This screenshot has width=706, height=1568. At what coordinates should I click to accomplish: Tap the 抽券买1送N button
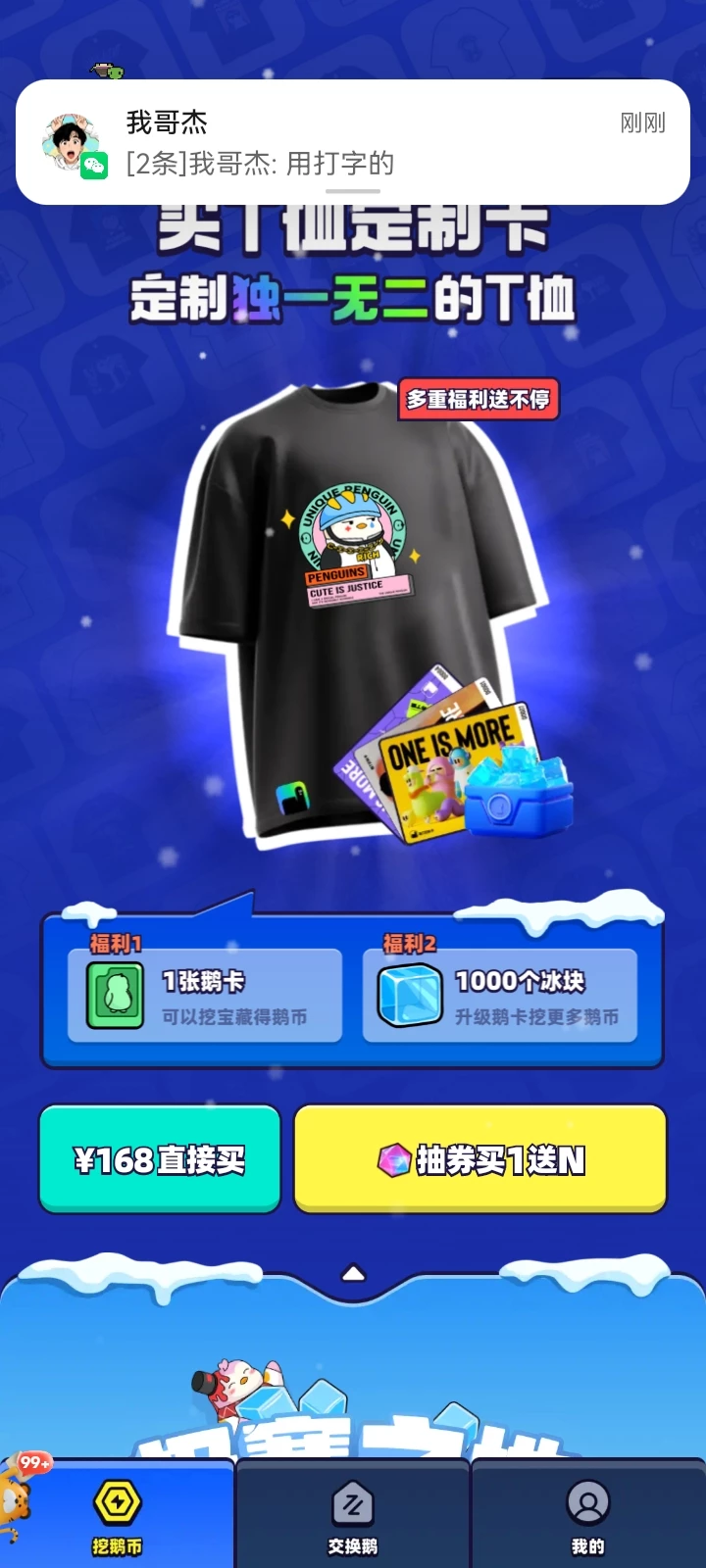(480, 1159)
